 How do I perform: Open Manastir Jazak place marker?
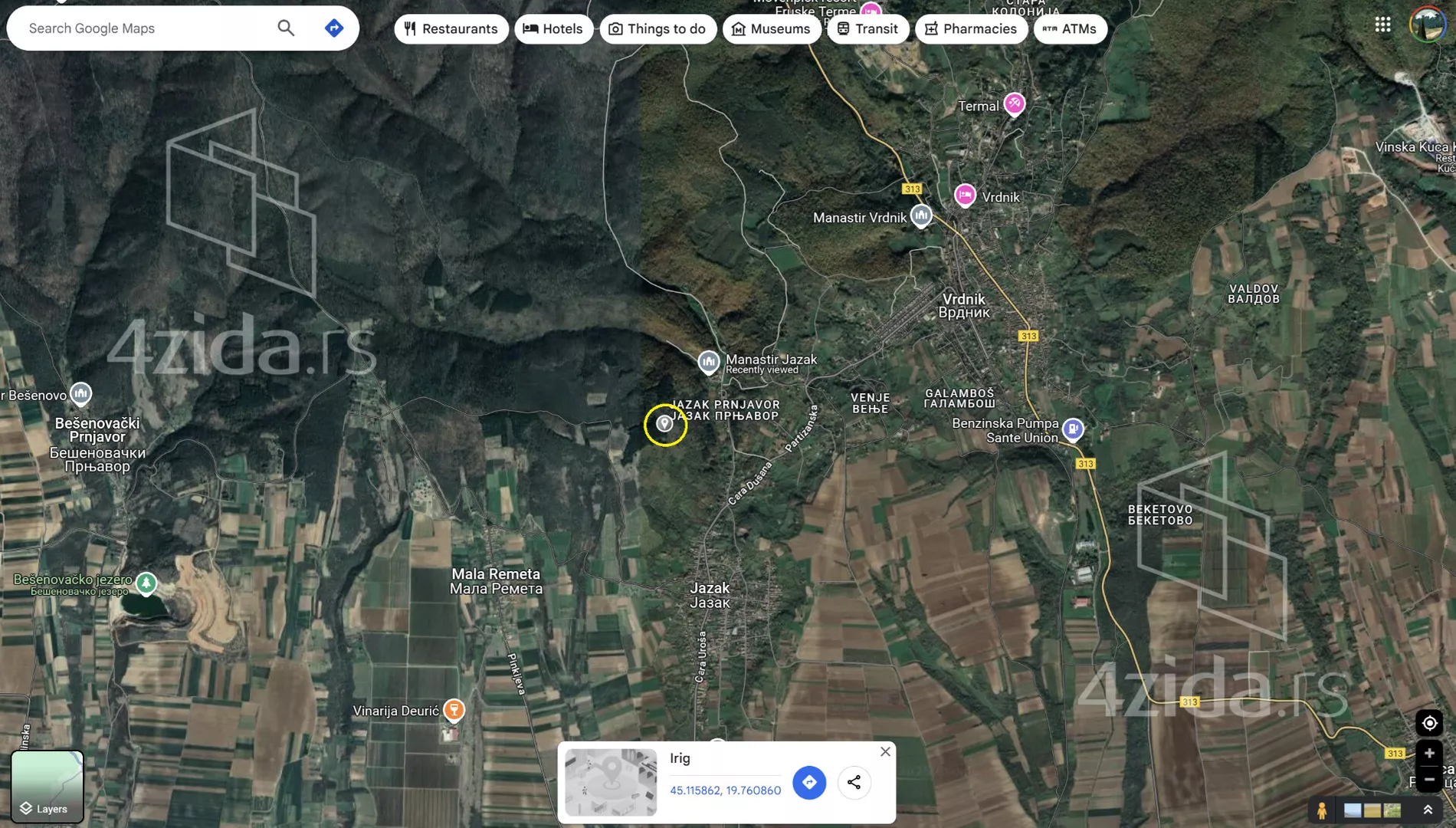pos(708,361)
